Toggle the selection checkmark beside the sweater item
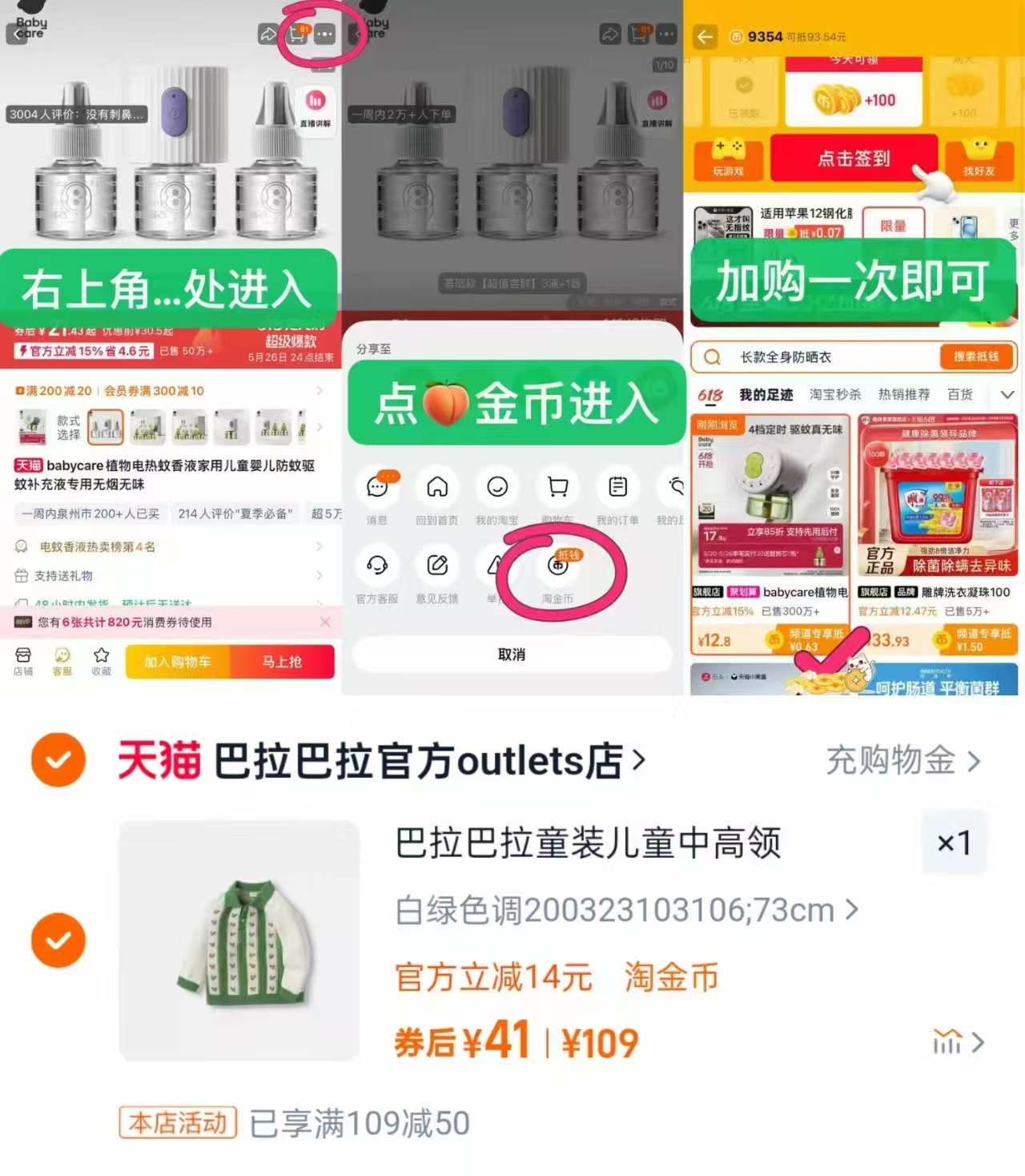This screenshot has width=1025, height=1176. 58,941
